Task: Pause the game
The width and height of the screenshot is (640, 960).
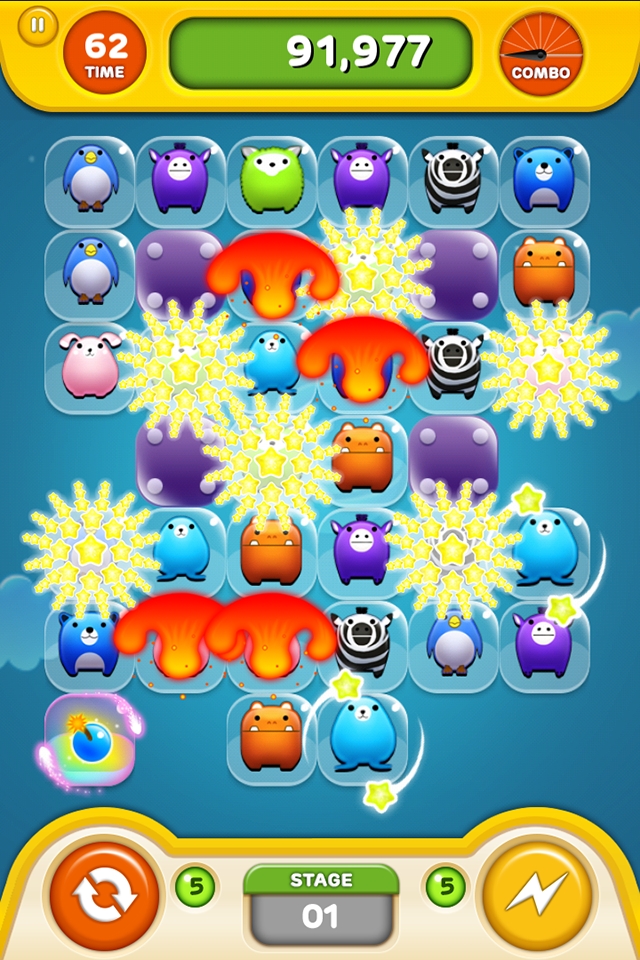Action: pos(37,25)
